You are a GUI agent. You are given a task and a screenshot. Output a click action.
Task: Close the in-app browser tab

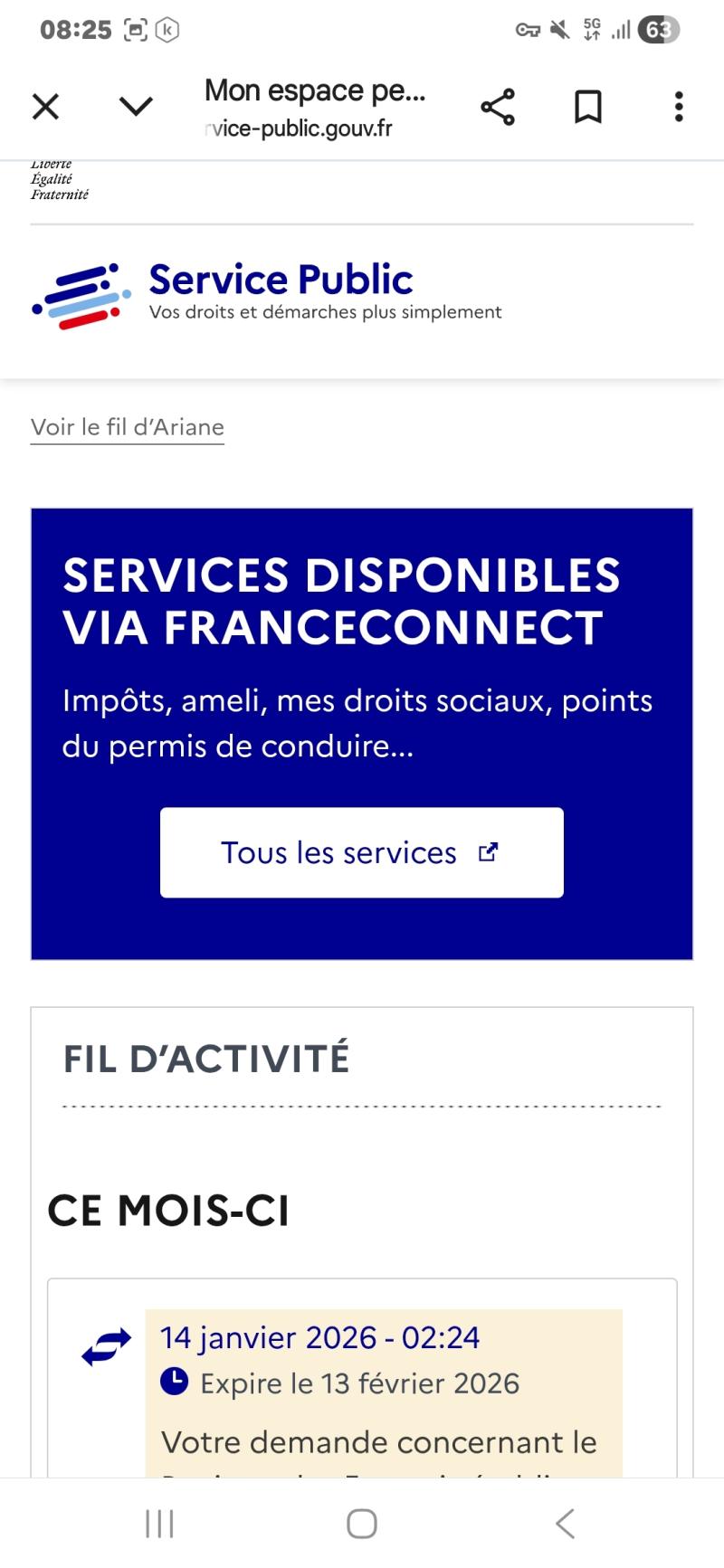pos(45,107)
